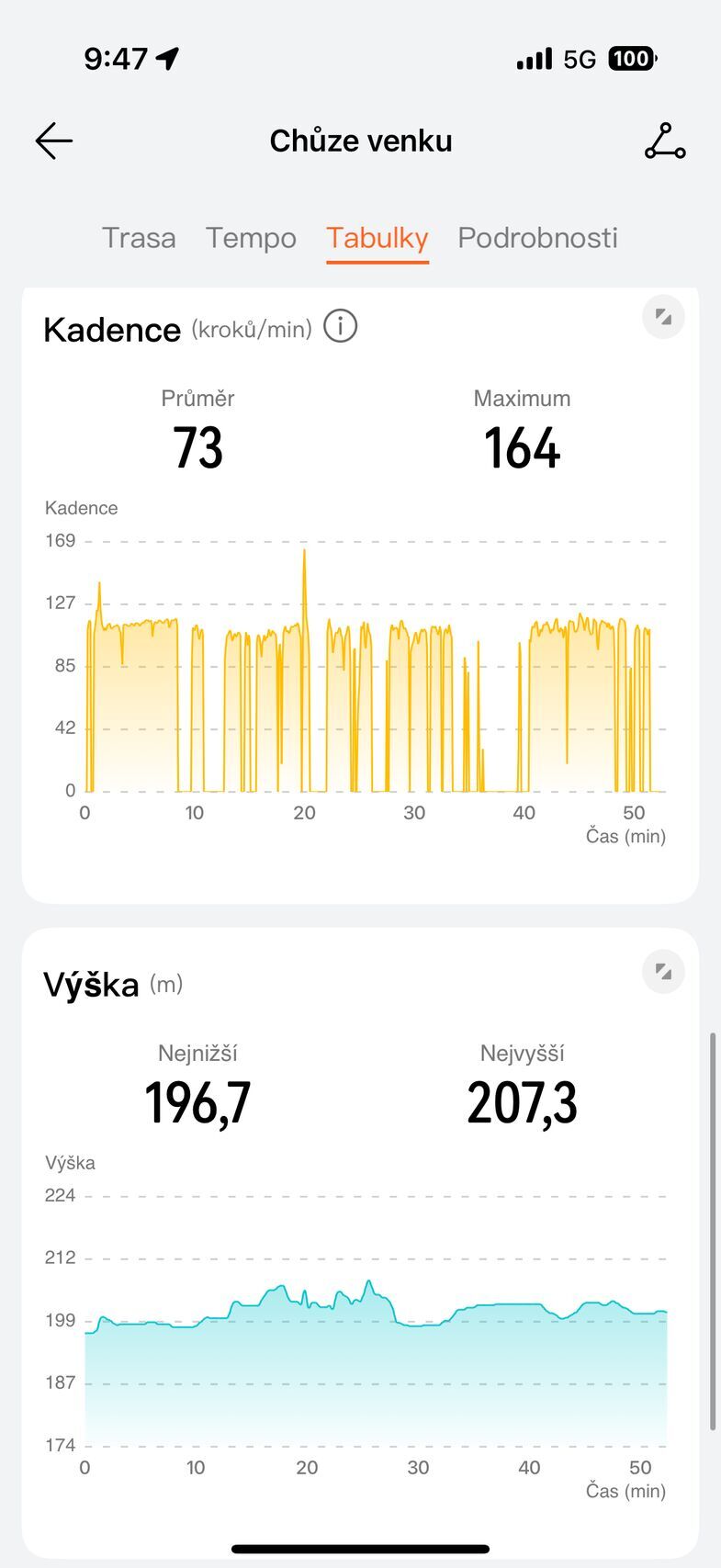Screen dimensions: 721x1568
Task: Show info about Kadence
Action: coord(341,326)
